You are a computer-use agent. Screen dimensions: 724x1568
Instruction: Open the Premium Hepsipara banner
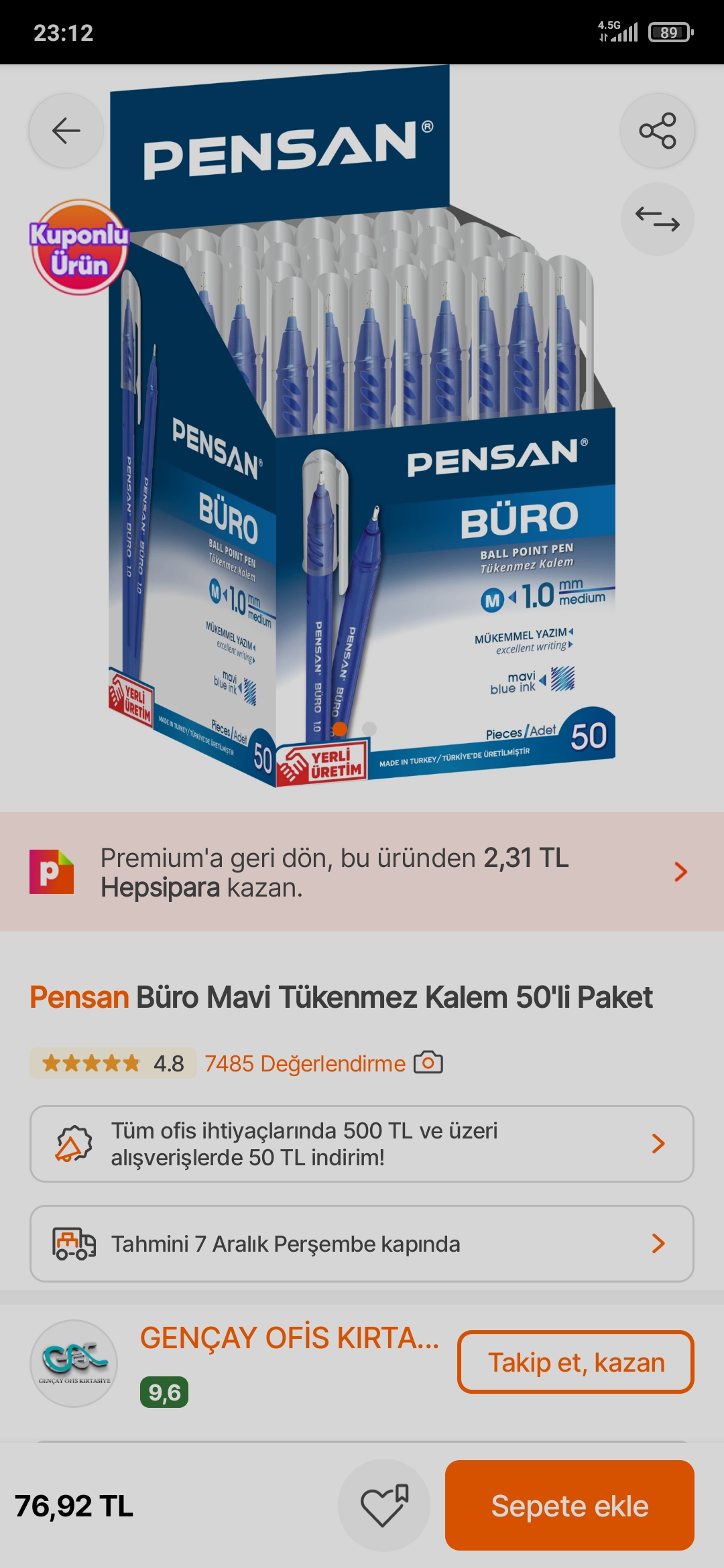tap(362, 872)
